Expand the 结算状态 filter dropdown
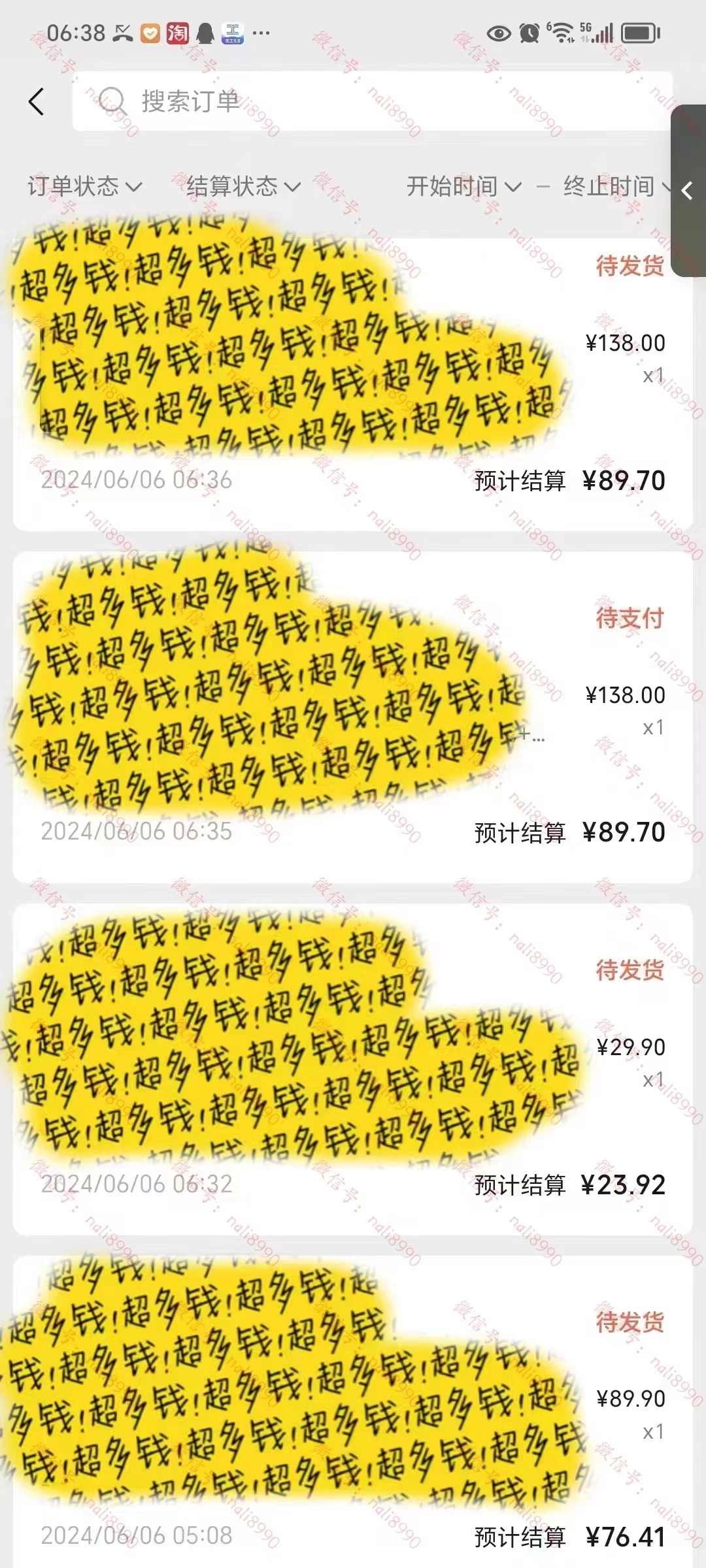 point(243,187)
